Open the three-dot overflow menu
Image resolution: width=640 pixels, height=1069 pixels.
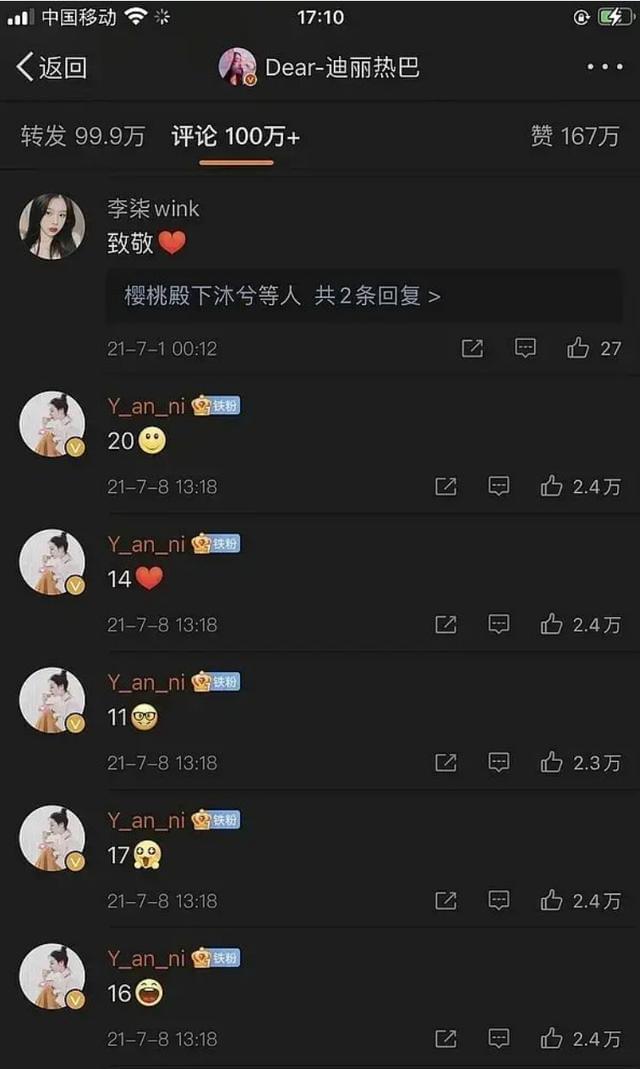pos(604,68)
